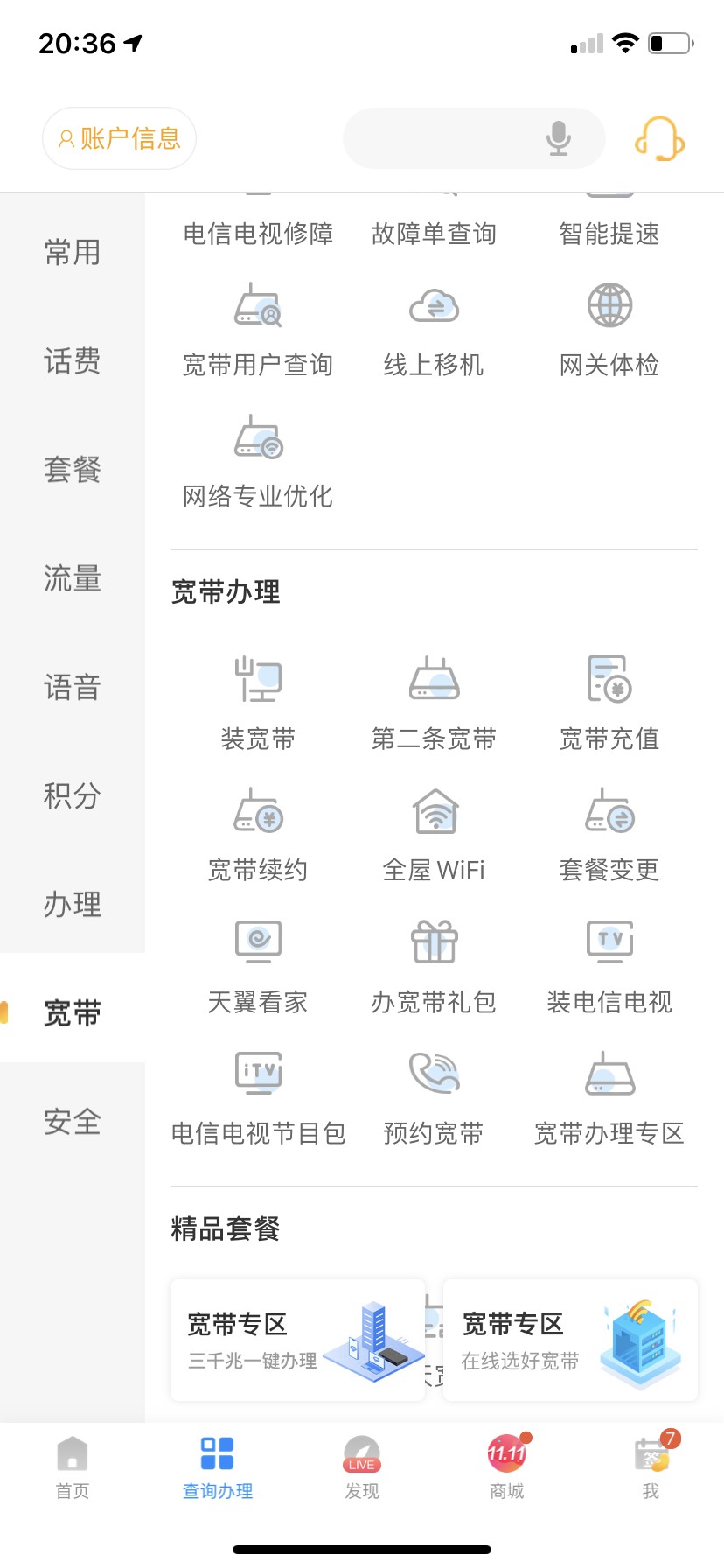Select 话费 in the side menu
The image size is (724, 1568).
coord(73,360)
